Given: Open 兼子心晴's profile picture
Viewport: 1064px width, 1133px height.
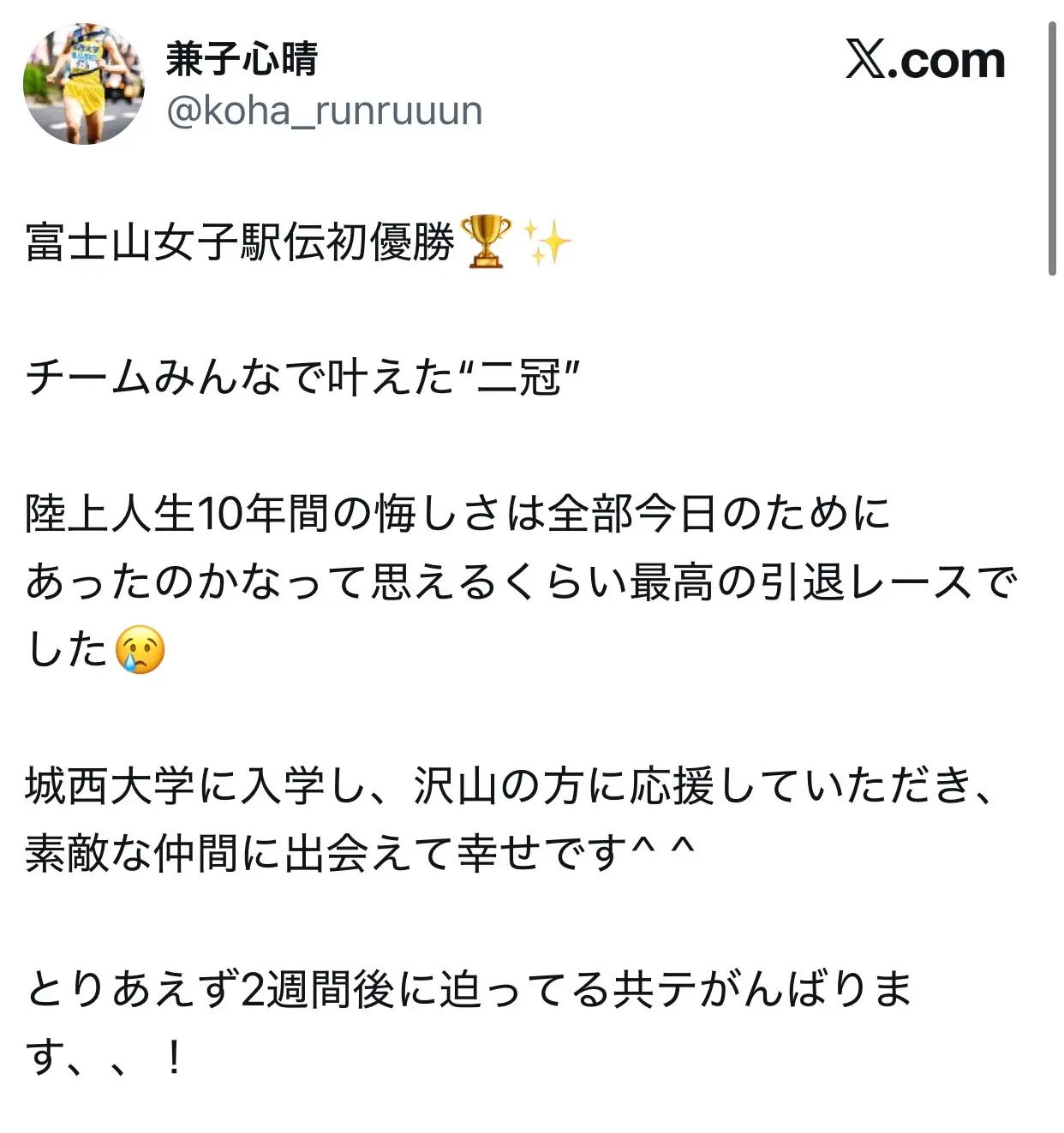Looking at the screenshot, I should click(x=83, y=84).
